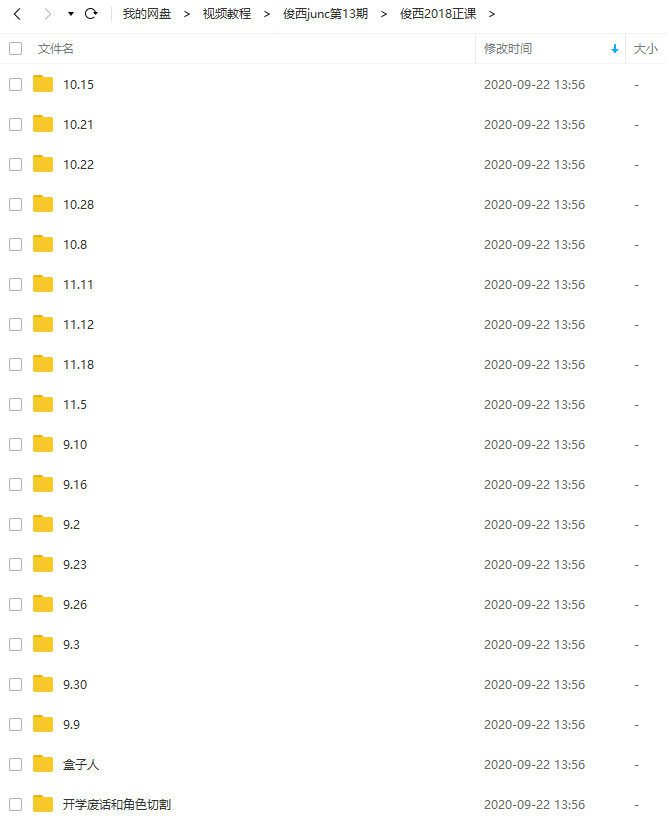The width and height of the screenshot is (667, 830).
Task: Go to 视频教程 breadcrumb folder
Action: point(226,14)
